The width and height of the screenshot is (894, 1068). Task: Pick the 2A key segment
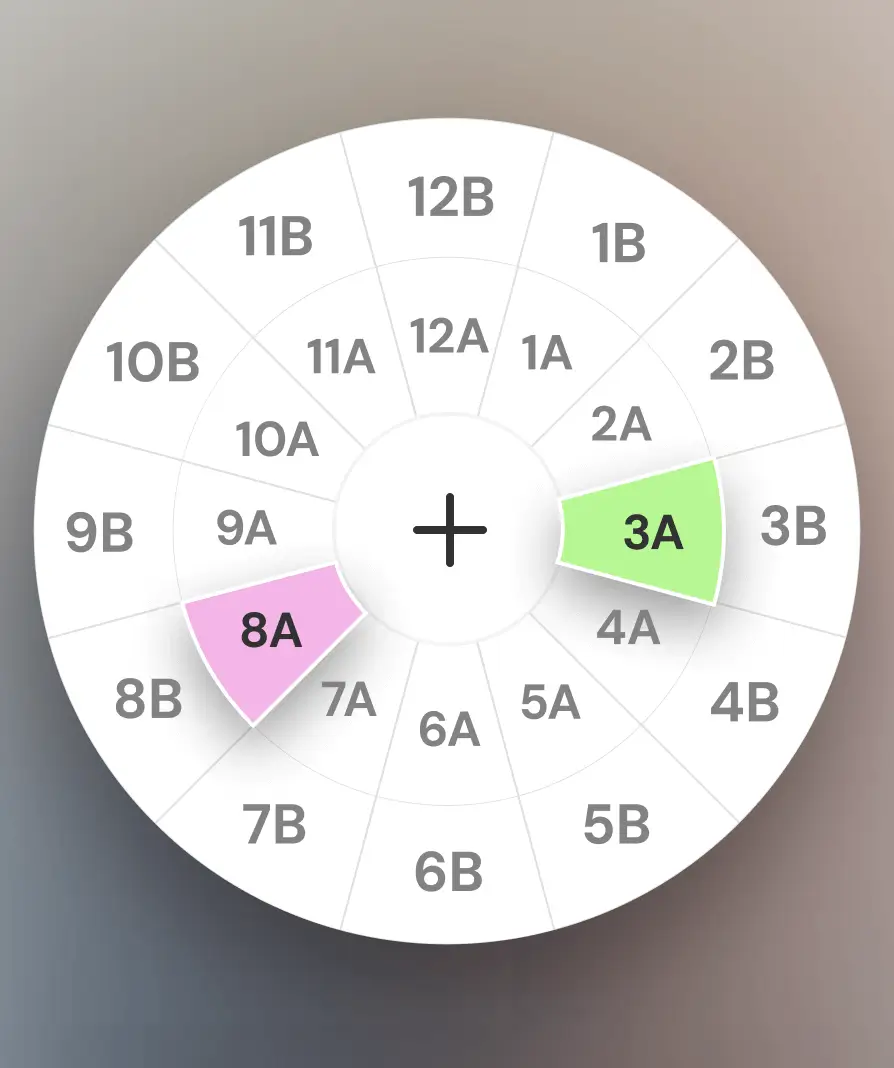point(621,425)
